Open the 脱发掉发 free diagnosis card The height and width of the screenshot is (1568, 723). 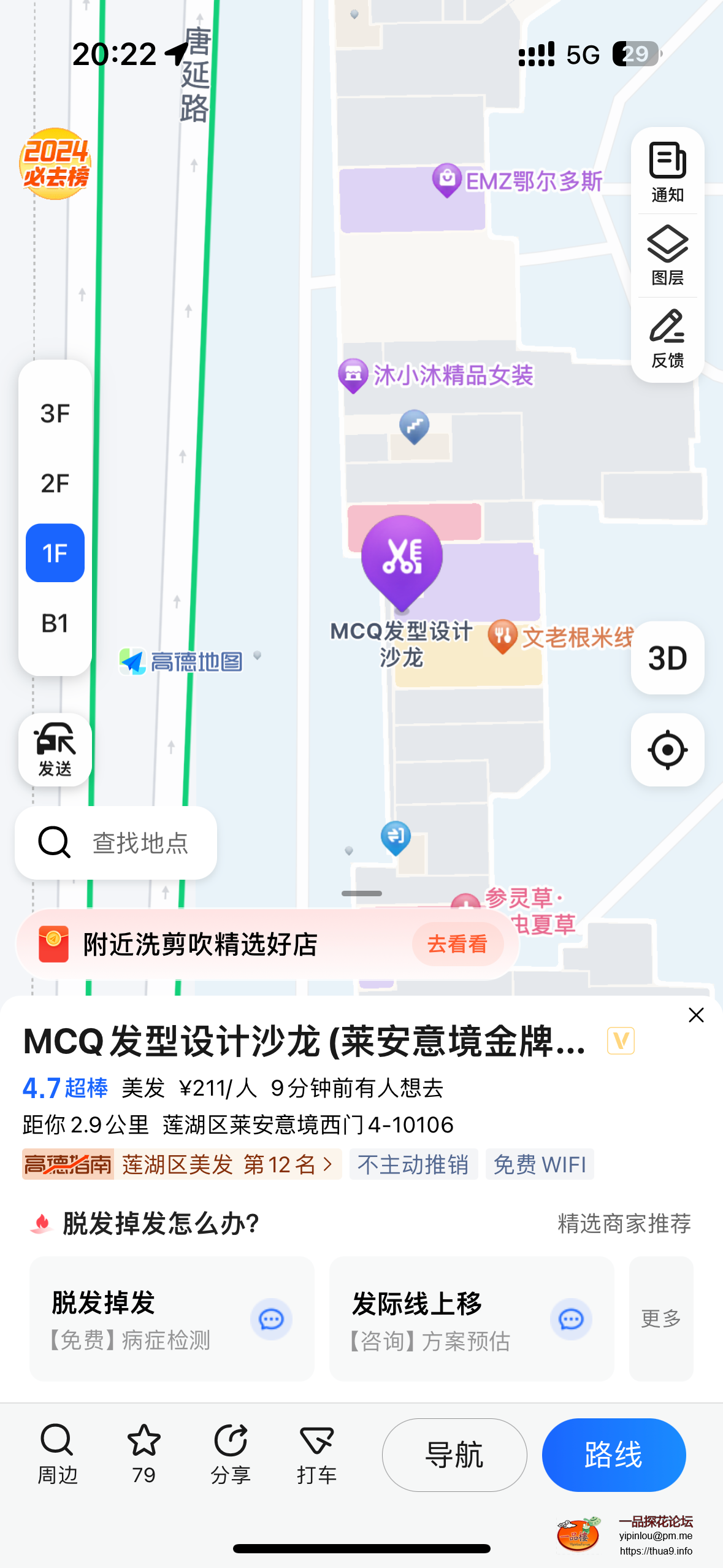[x=172, y=1319]
